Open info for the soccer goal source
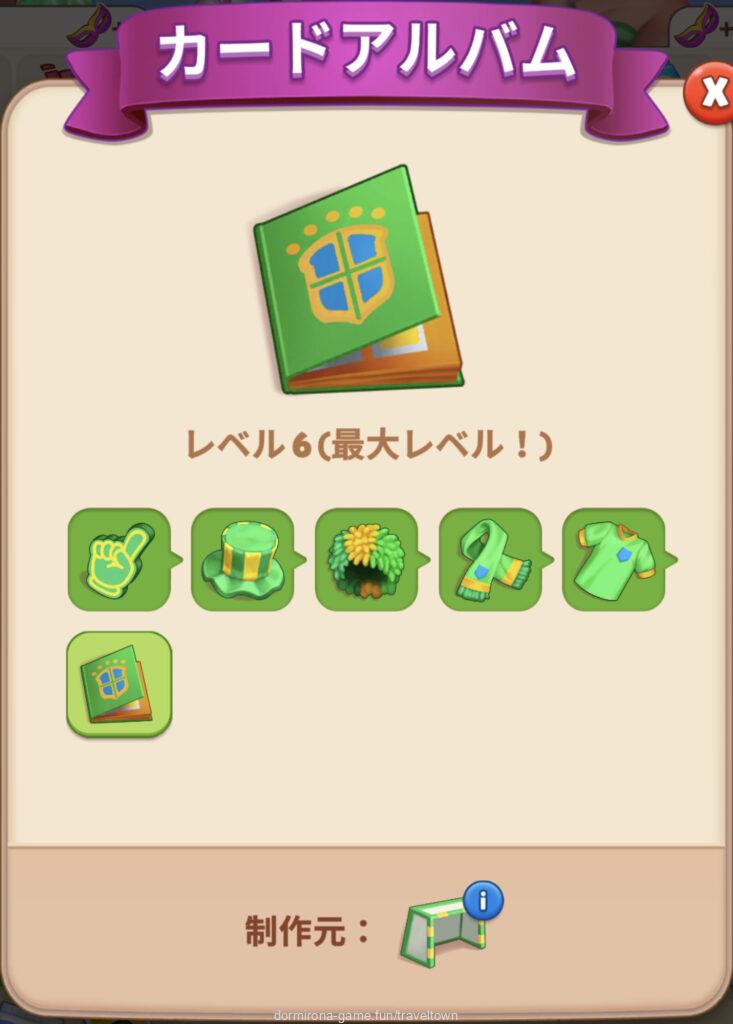Image resolution: width=733 pixels, height=1024 pixels. click(483, 901)
